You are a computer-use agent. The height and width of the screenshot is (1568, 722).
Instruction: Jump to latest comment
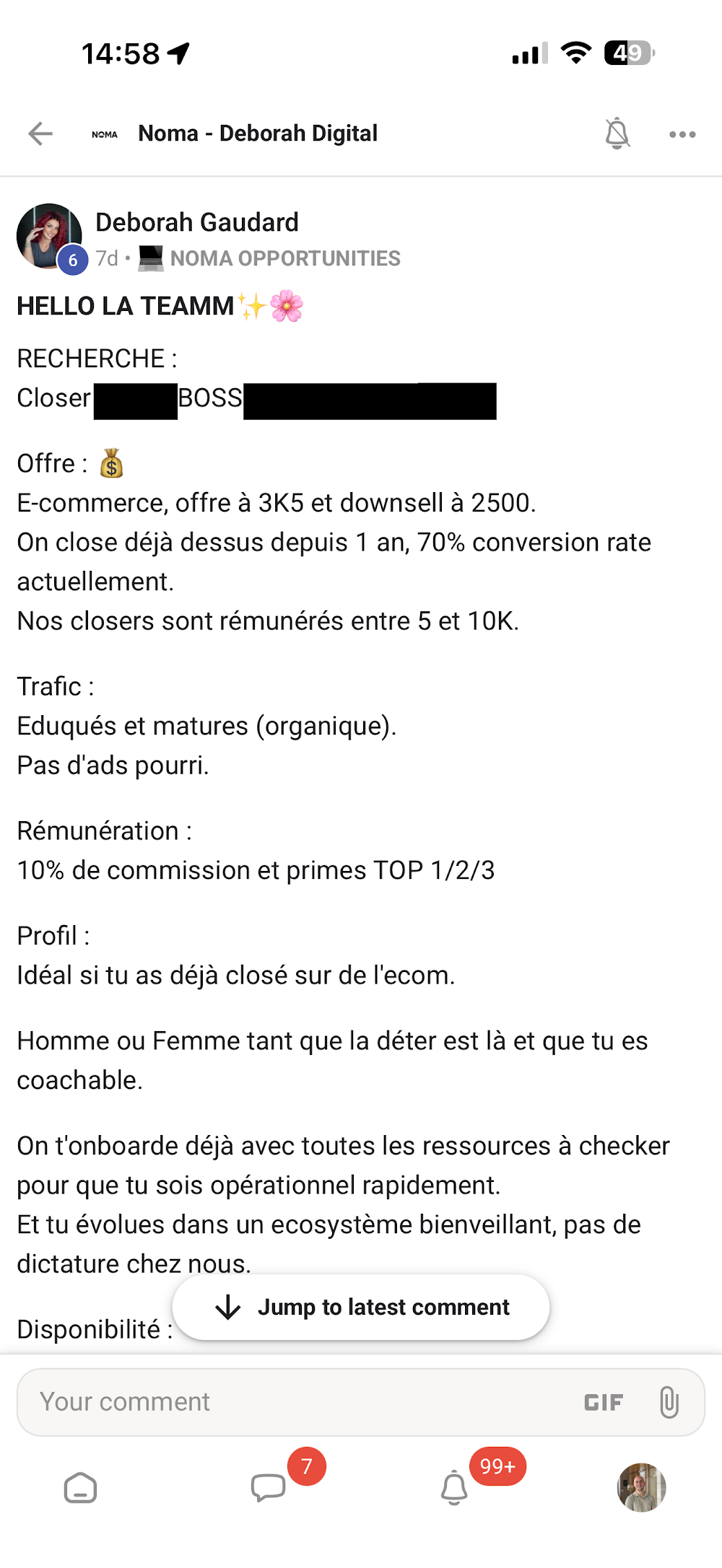361,1307
